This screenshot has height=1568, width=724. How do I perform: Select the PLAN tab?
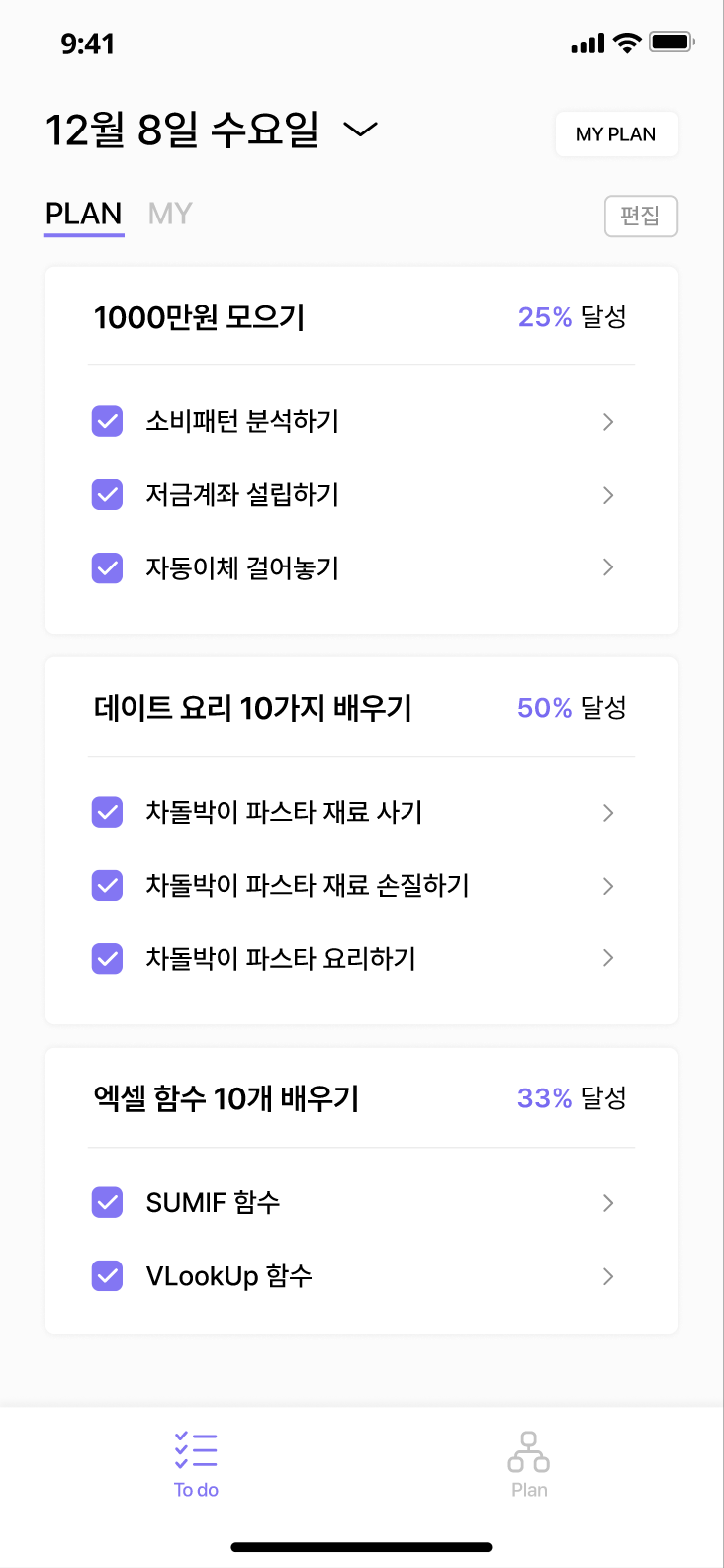[84, 214]
